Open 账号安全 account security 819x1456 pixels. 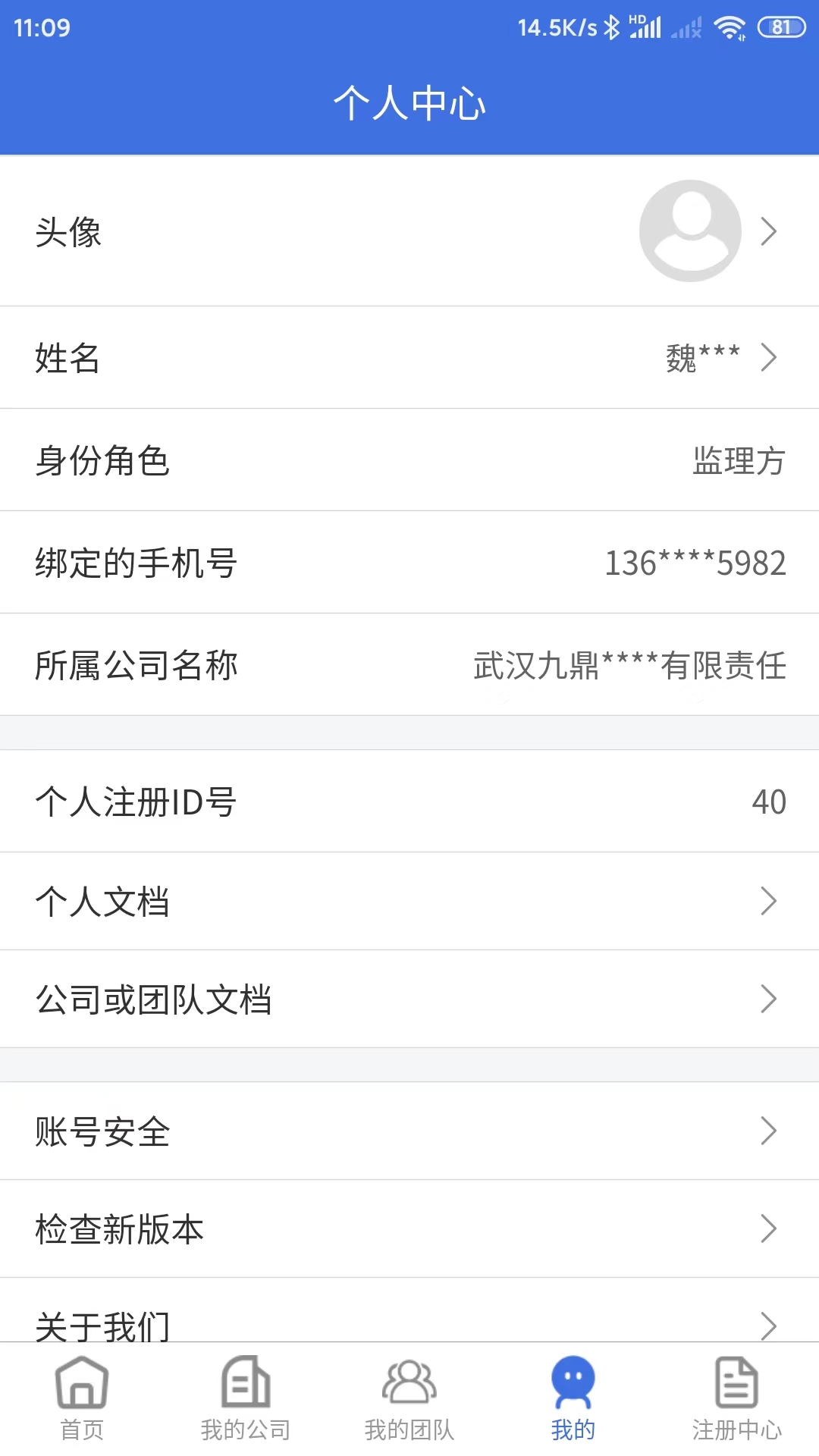[x=409, y=1131]
